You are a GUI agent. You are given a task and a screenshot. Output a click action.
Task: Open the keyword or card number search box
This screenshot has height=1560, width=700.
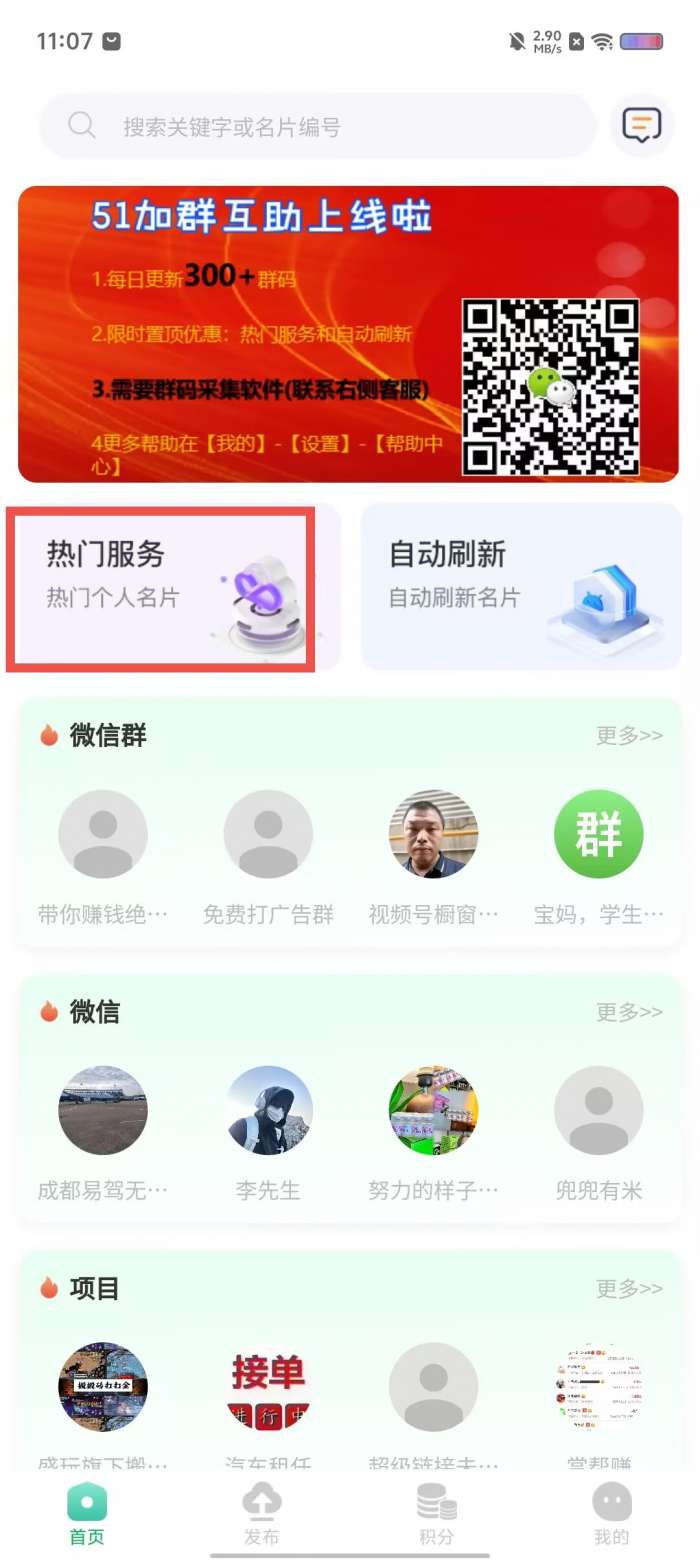320,127
